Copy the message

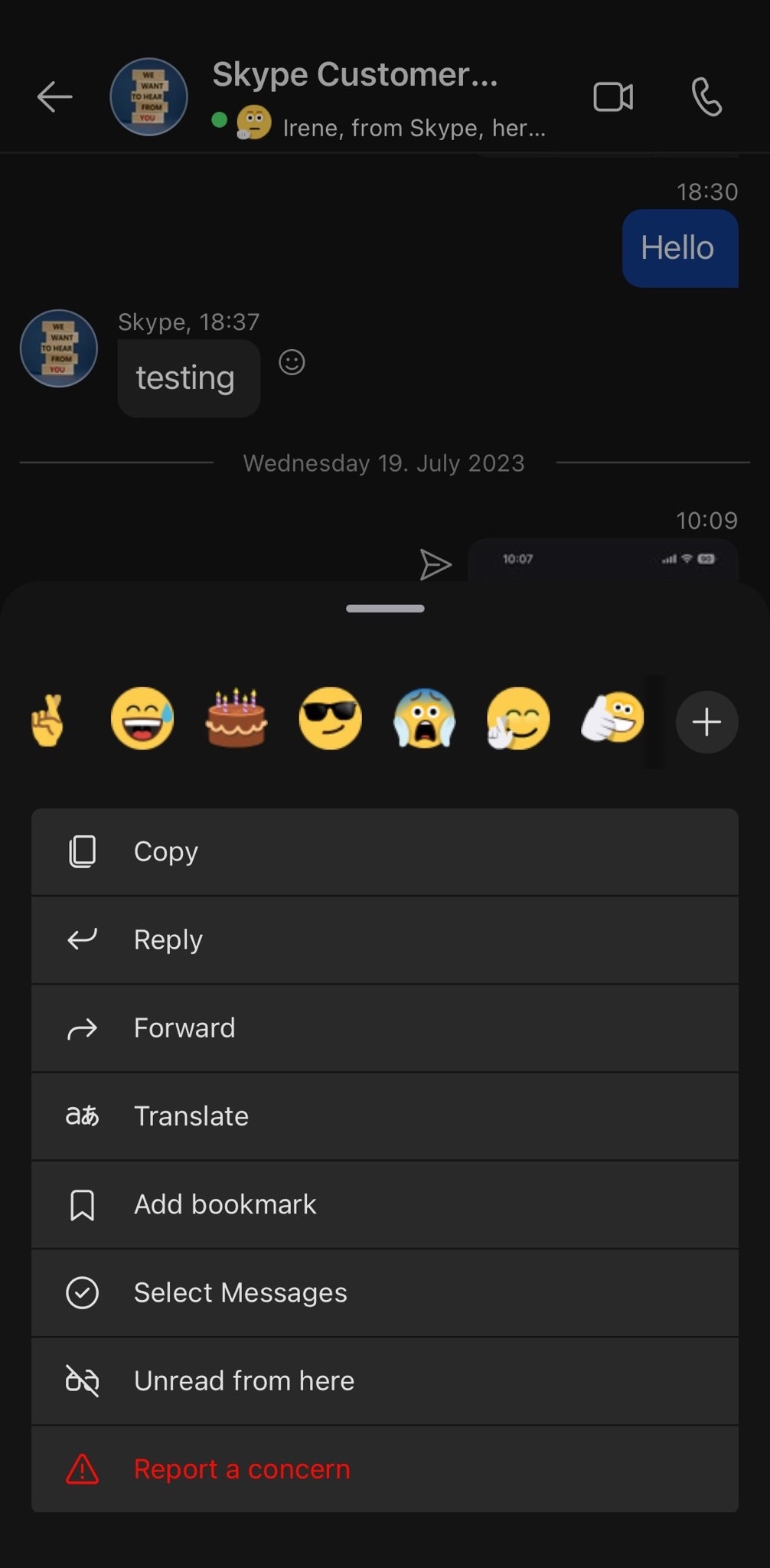385,852
